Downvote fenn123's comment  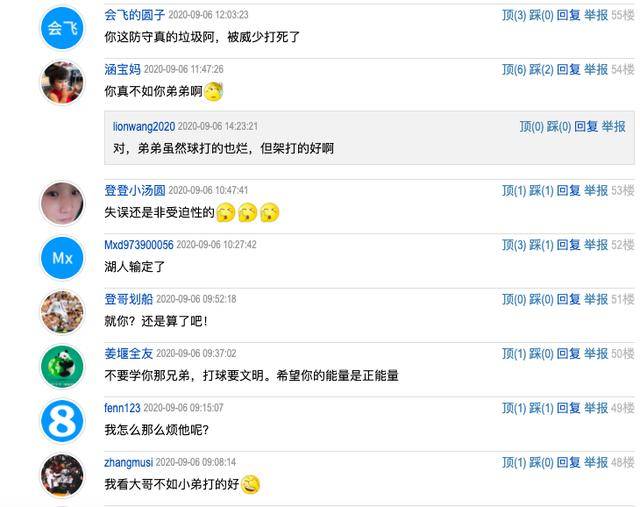pyautogui.click(x=541, y=408)
